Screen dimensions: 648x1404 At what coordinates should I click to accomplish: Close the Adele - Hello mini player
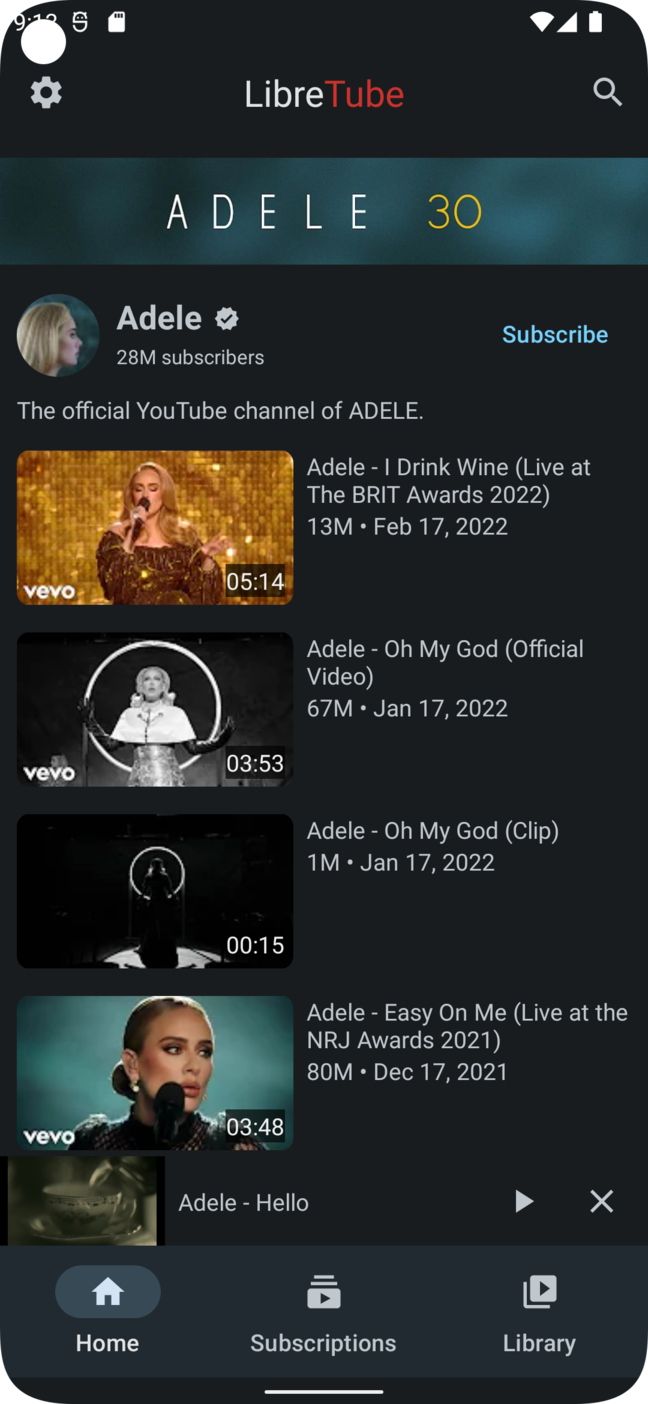point(601,1201)
